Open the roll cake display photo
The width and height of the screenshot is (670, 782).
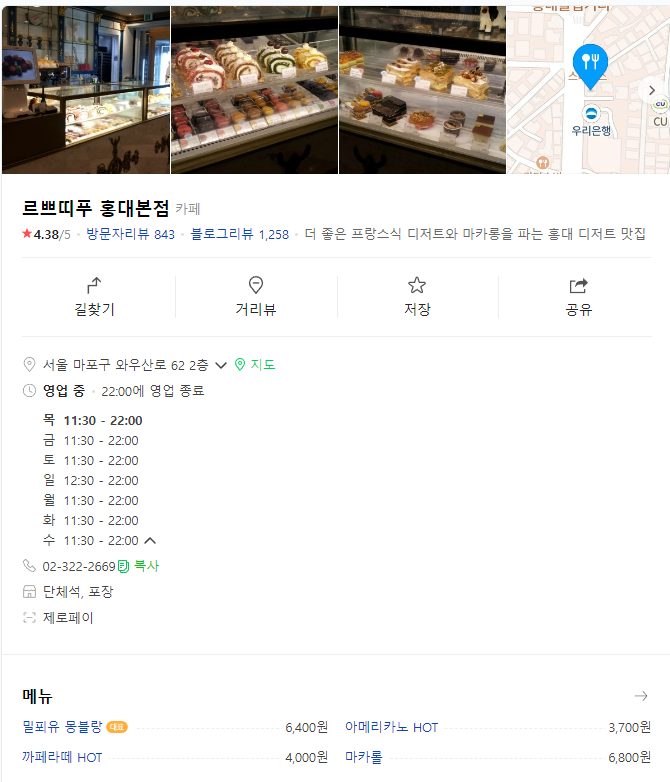click(x=254, y=90)
